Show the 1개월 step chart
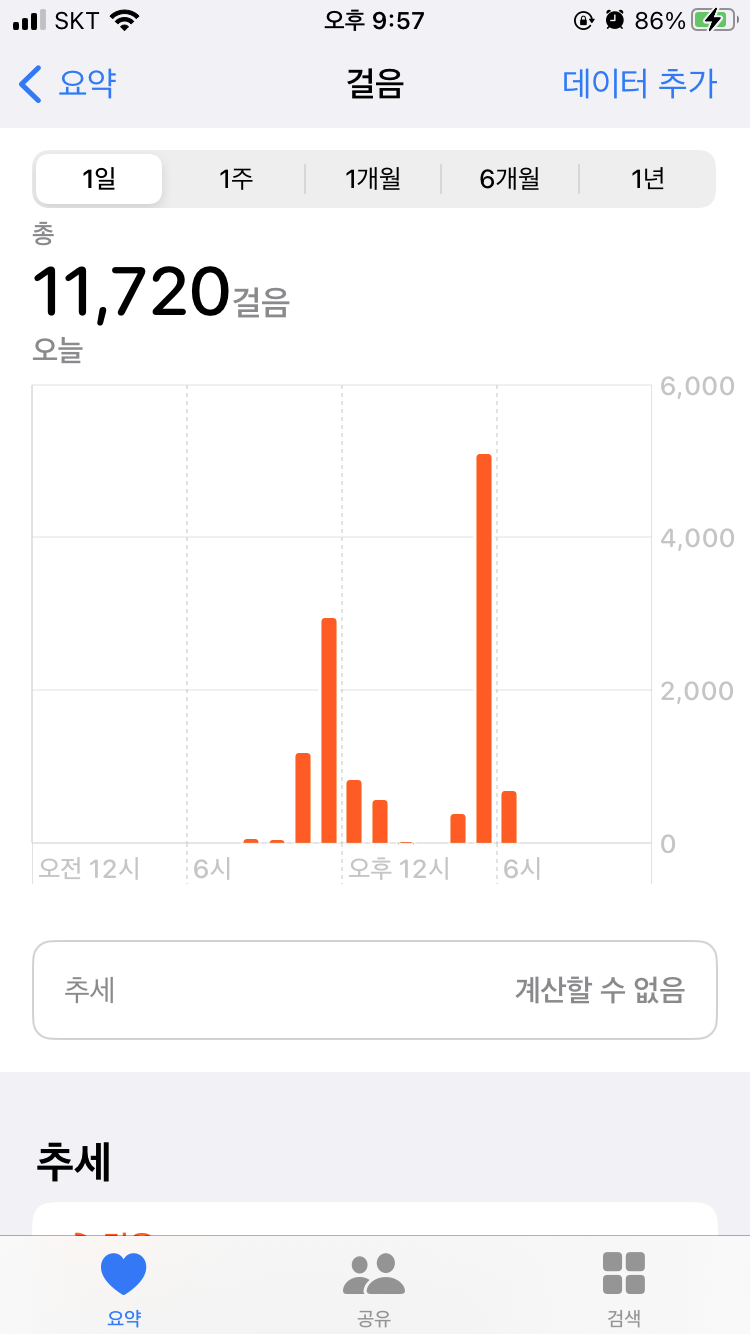The height and width of the screenshot is (1334, 750). [x=373, y=179]
